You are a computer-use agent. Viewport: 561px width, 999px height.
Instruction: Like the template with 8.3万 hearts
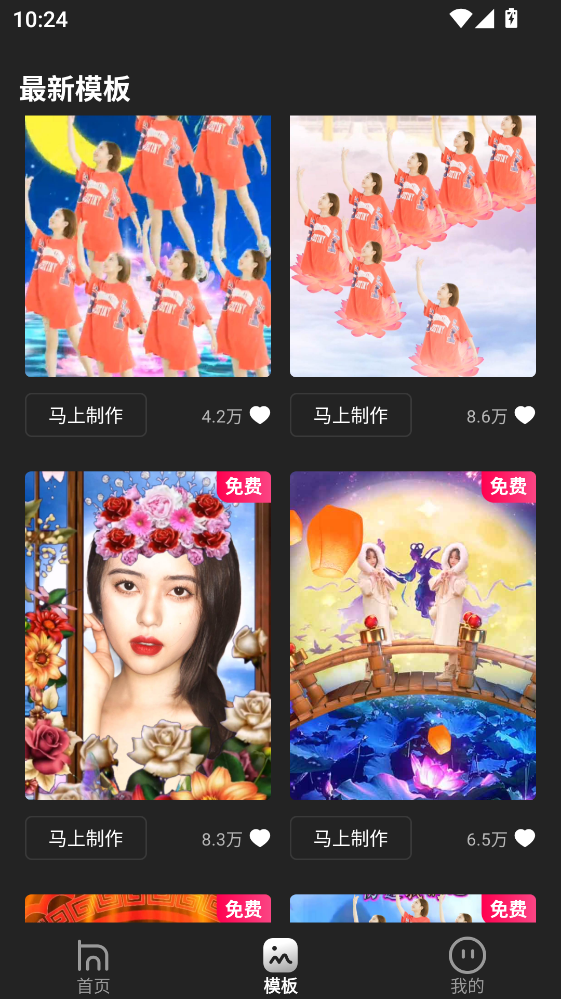tap(260, 838)
